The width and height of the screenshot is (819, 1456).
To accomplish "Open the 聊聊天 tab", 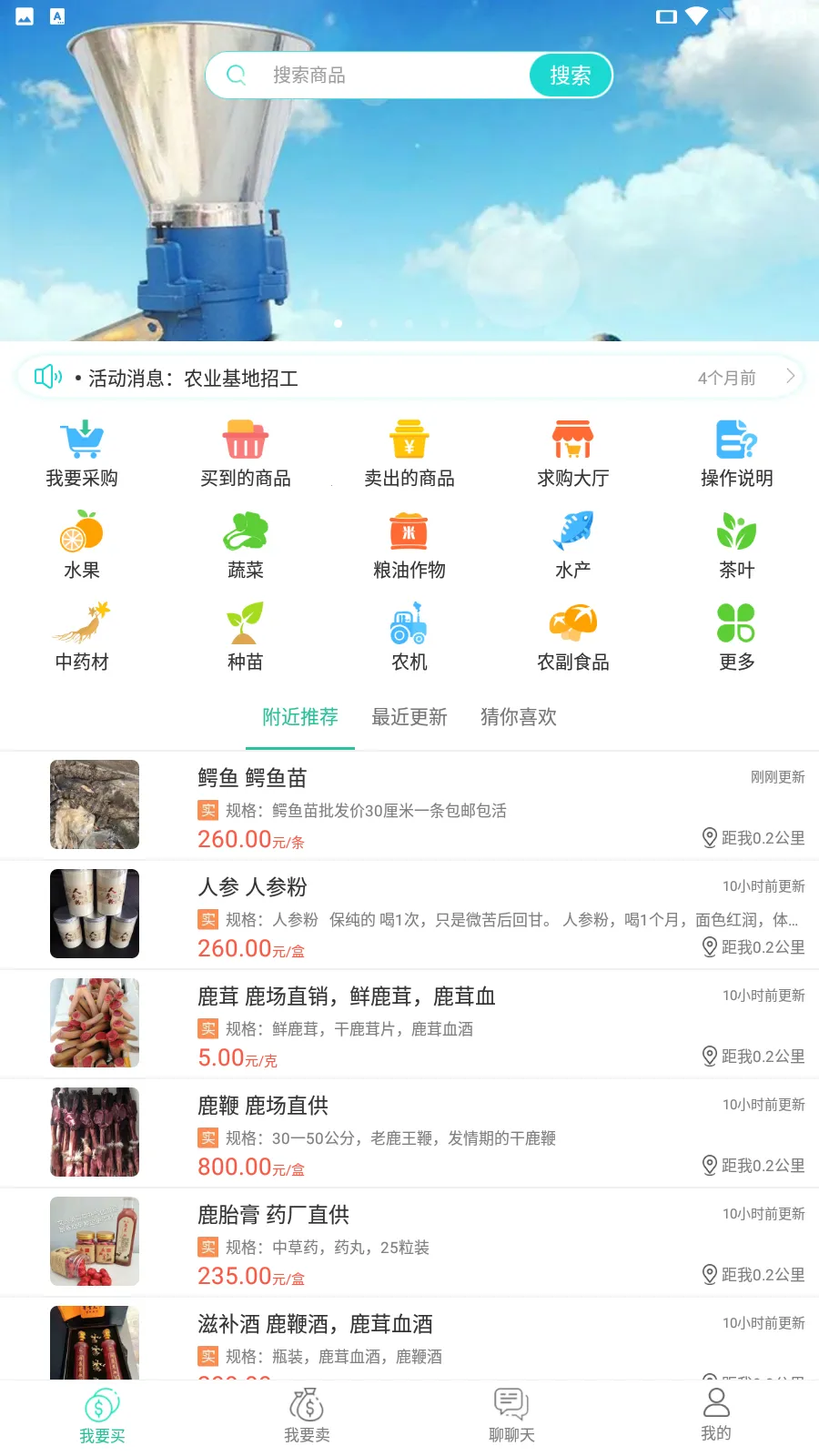I will click(511, 1416).
